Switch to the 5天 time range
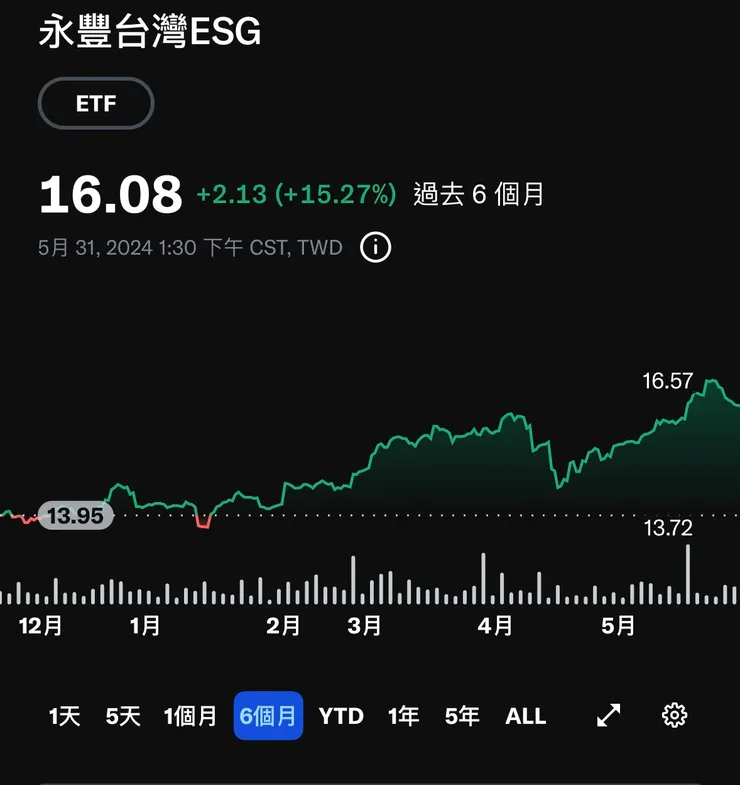740x785 pixels. pyautogui.click(x=123, y=717)
